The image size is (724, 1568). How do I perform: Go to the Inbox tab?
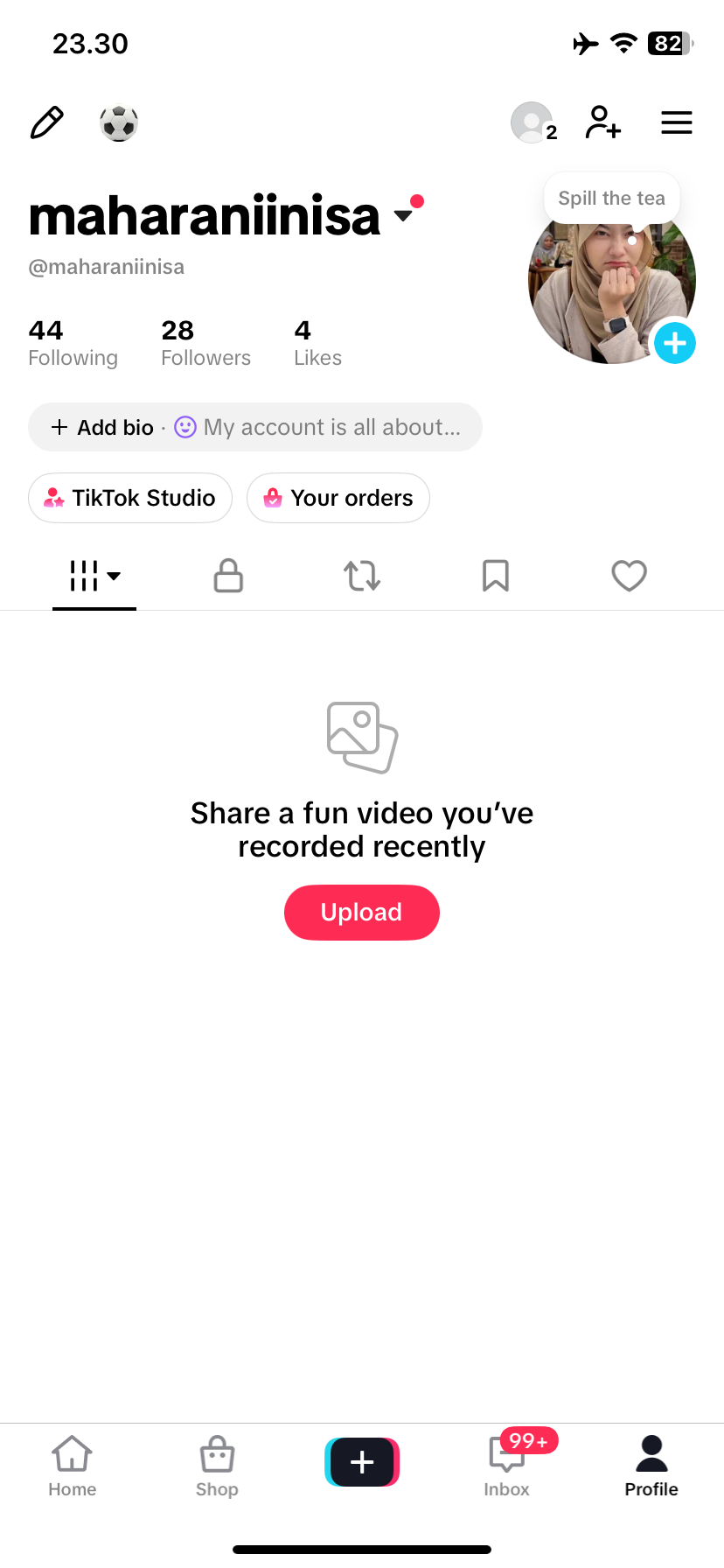point(507,1465)
